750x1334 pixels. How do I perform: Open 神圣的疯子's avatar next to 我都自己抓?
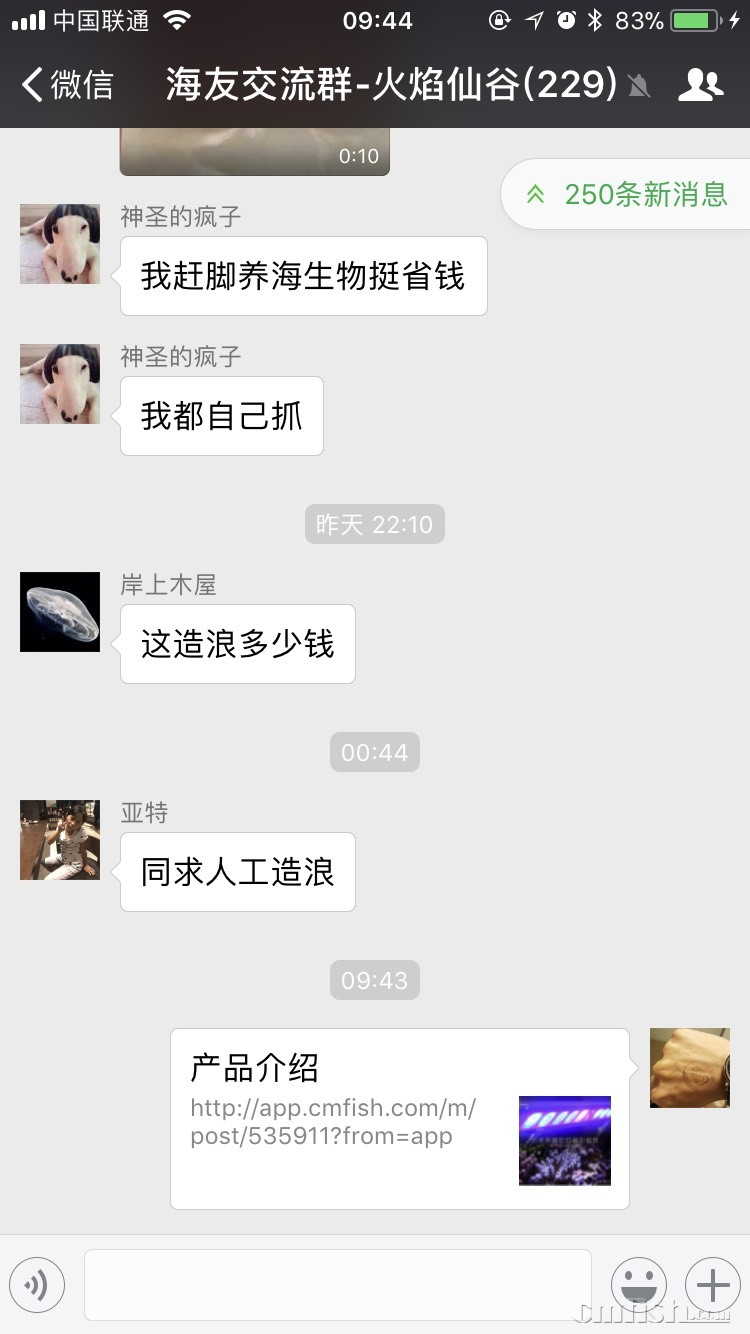click(60, 384)
